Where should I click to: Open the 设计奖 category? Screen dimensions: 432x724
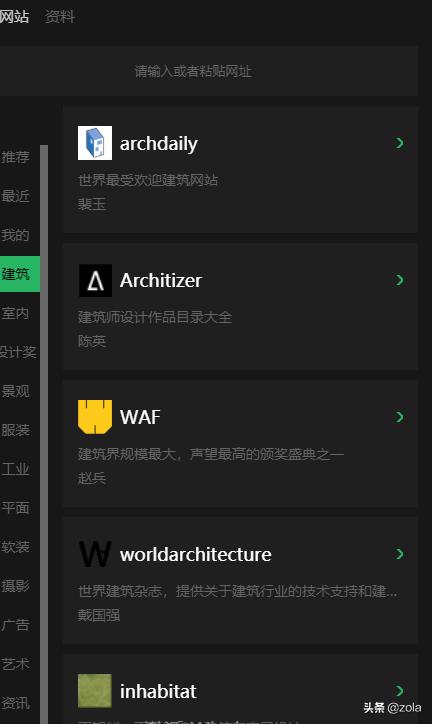tap(18, 352)
